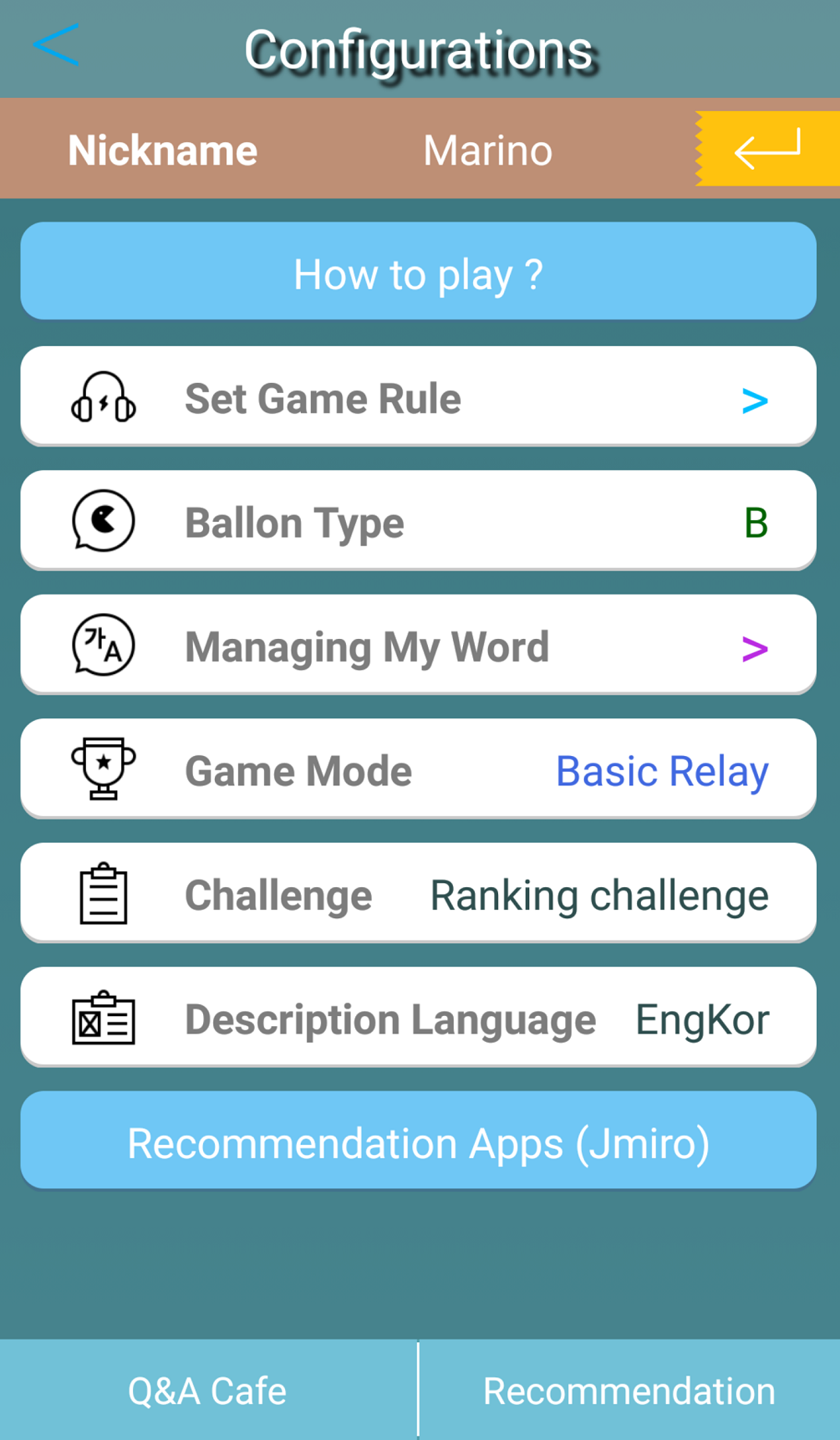Tap the document icon beside Description Language
The height and width of the screenshot is (1440, 840).
[x=104, y=1018]
